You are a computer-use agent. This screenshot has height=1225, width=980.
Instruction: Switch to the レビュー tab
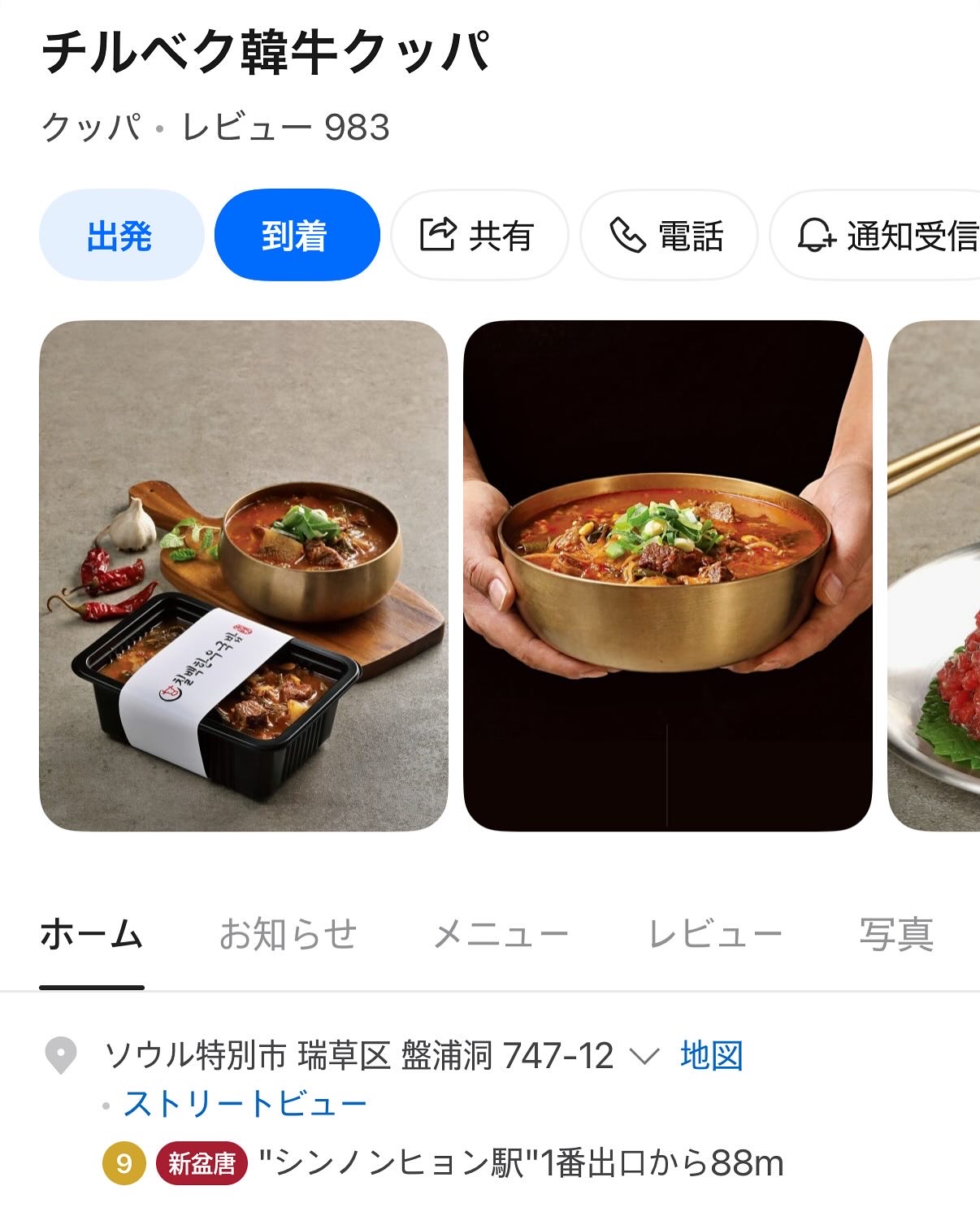coord(714,935)
